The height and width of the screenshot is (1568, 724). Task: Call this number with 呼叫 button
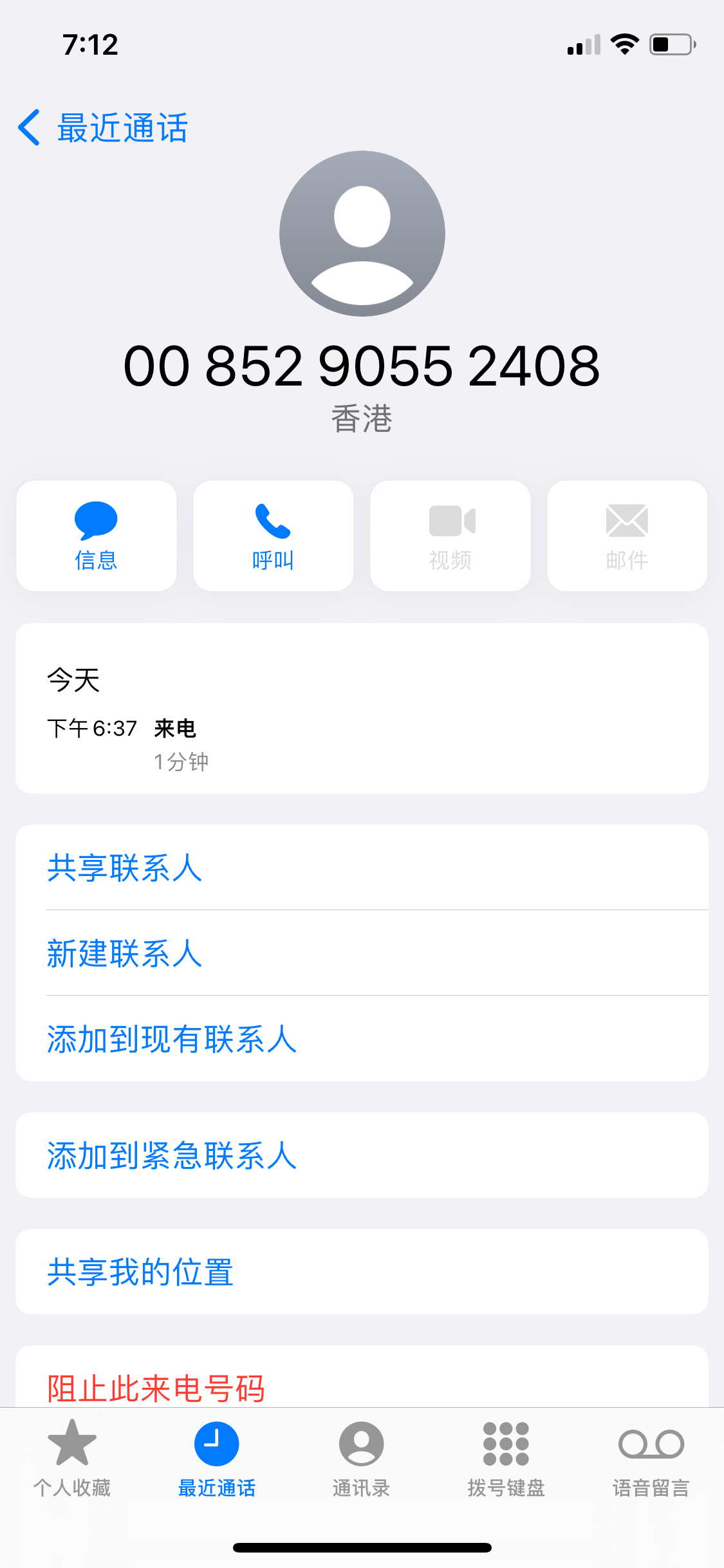tap(274, 536)
